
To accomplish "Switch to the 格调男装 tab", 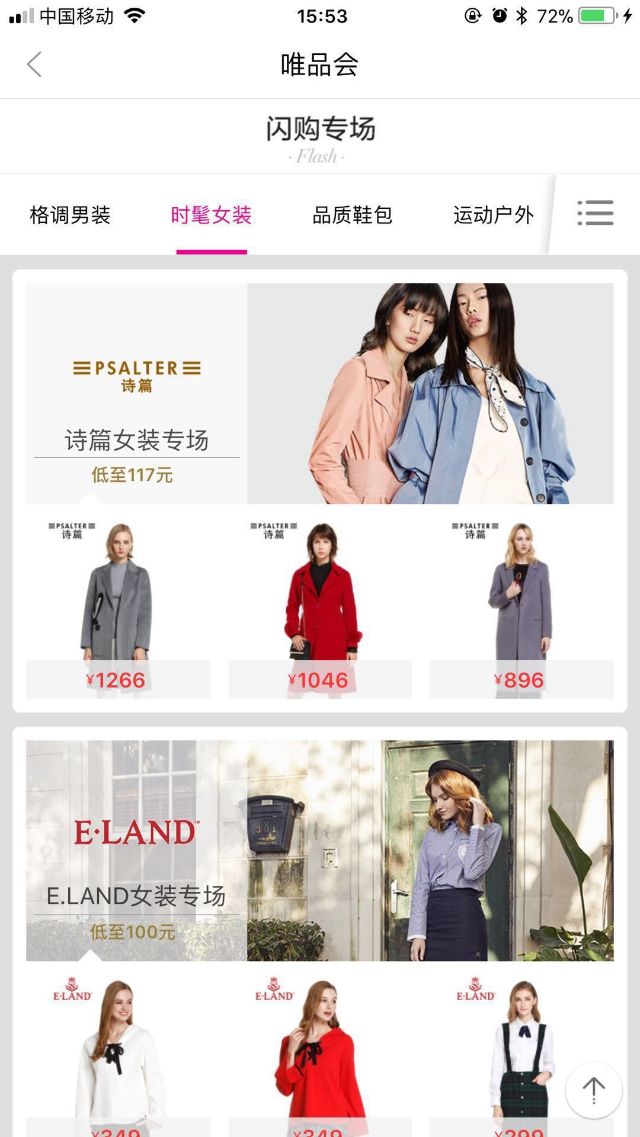I will (70, 215).
